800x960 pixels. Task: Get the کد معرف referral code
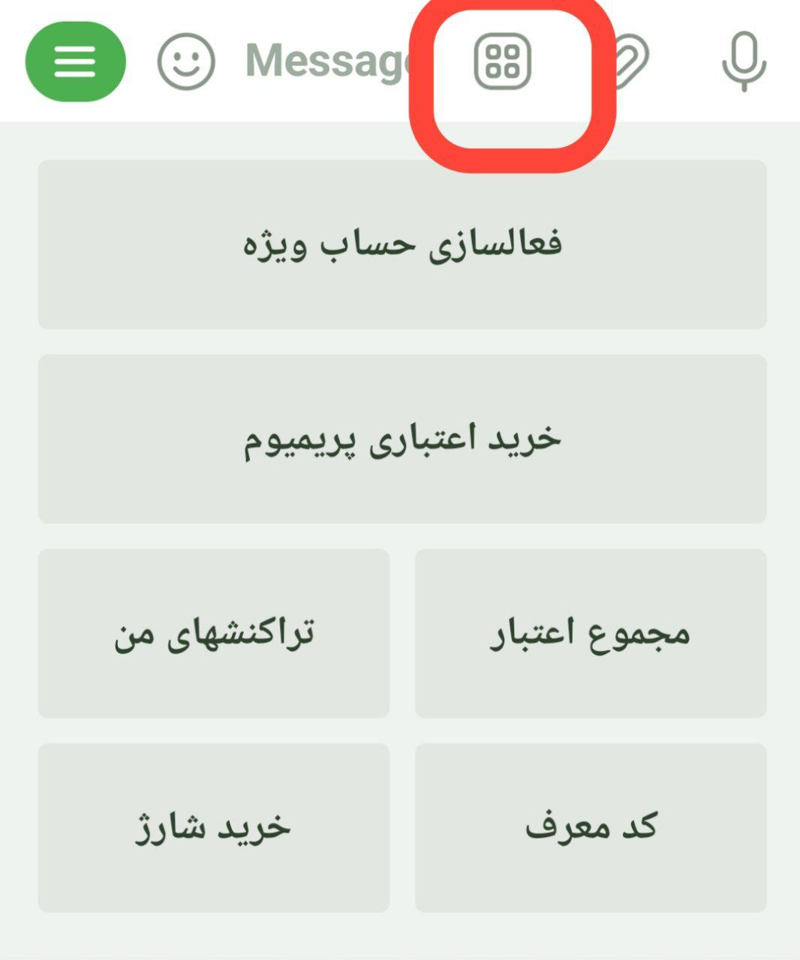pos(590,827)
